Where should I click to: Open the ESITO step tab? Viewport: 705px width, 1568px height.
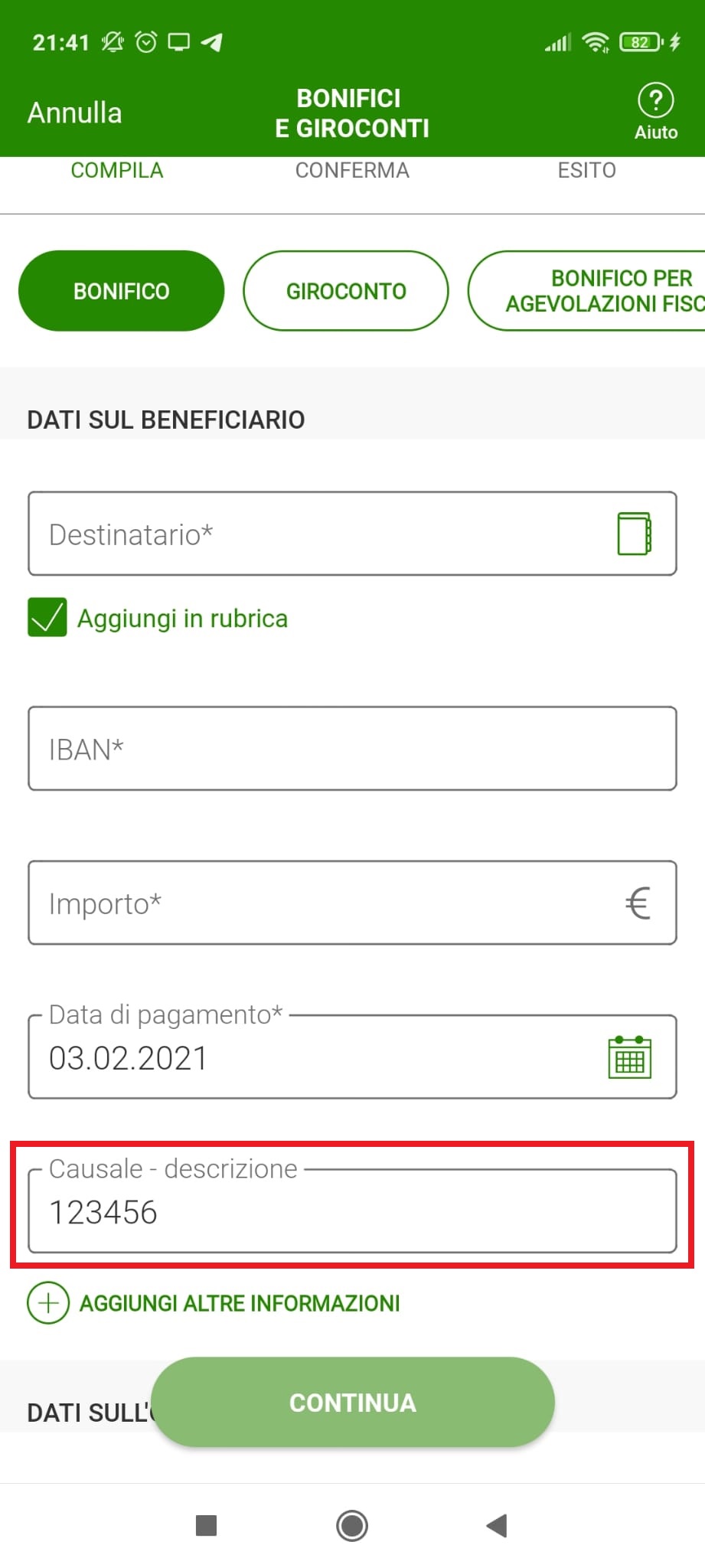pos(586,170)
